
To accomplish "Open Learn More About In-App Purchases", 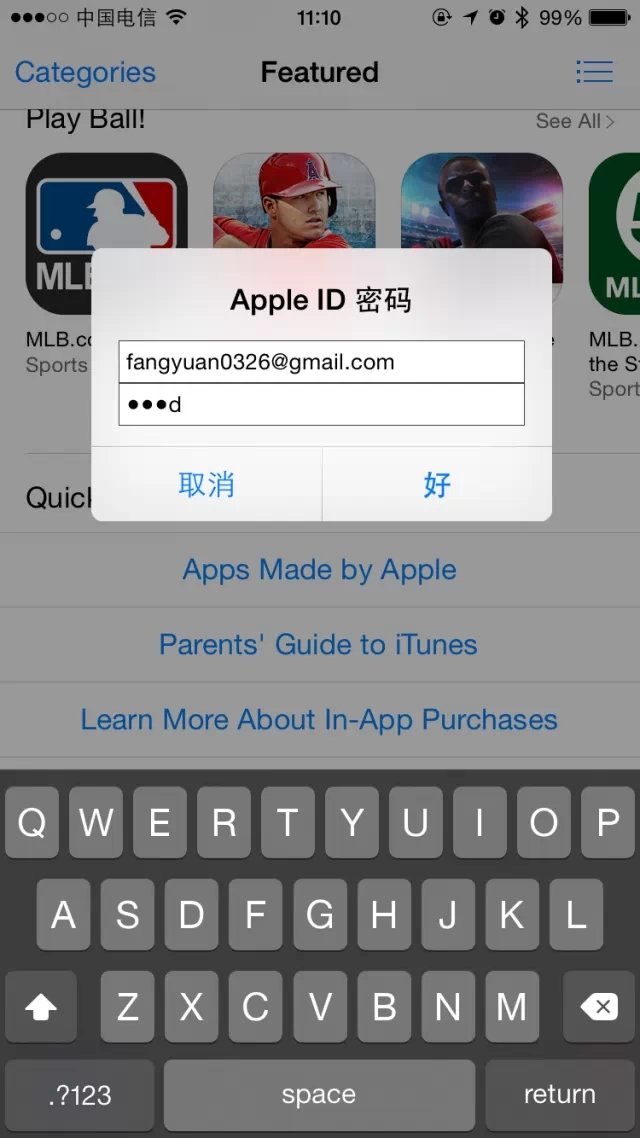I will click(x=320, y=720).
